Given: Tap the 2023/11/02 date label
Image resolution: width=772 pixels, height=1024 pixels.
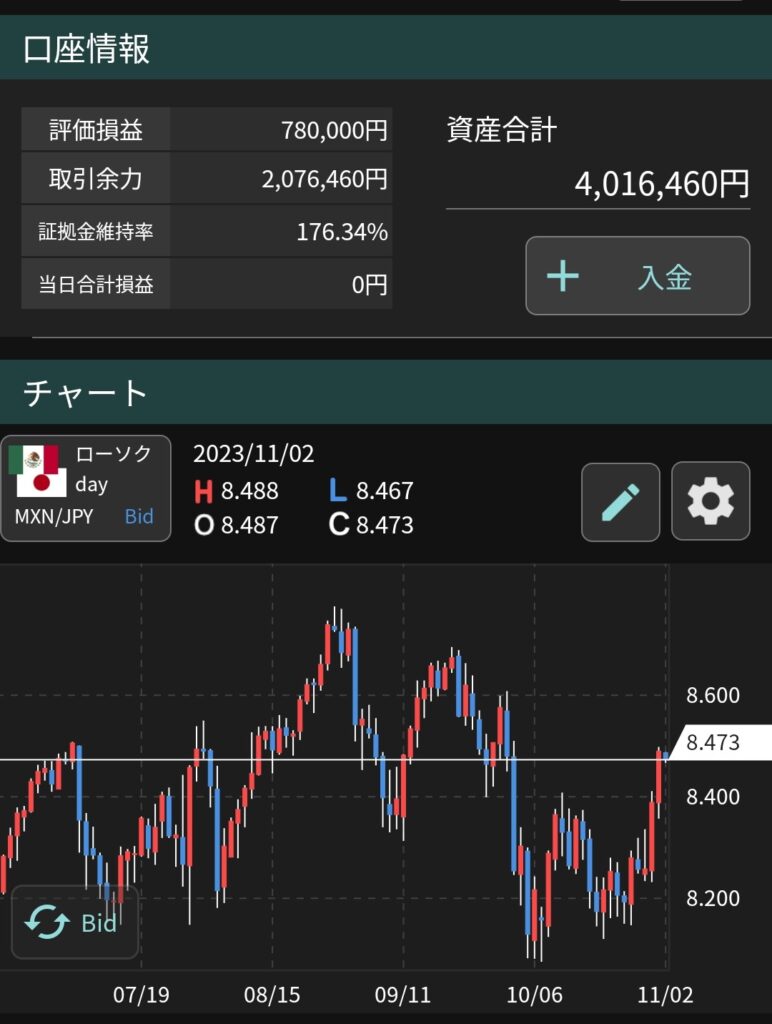Looking at the screenshot, I should (256, 454).
